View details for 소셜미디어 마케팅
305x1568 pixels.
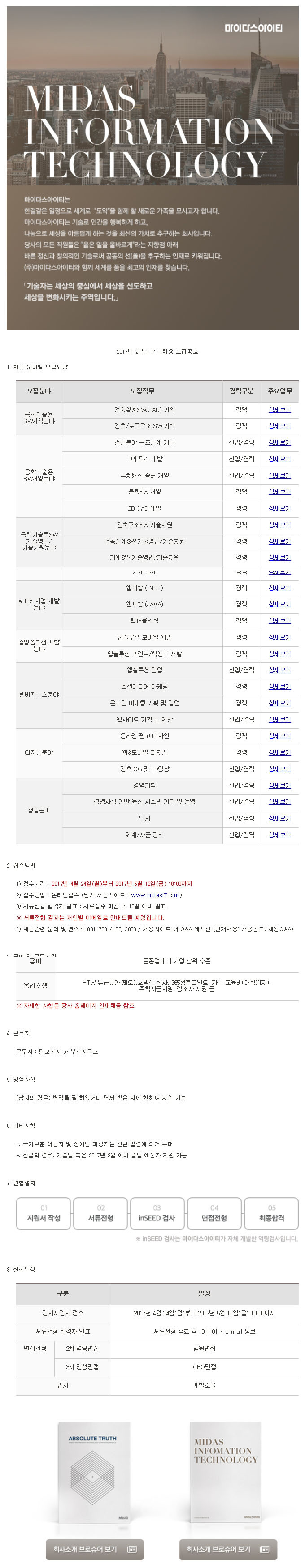pos(279,687)
